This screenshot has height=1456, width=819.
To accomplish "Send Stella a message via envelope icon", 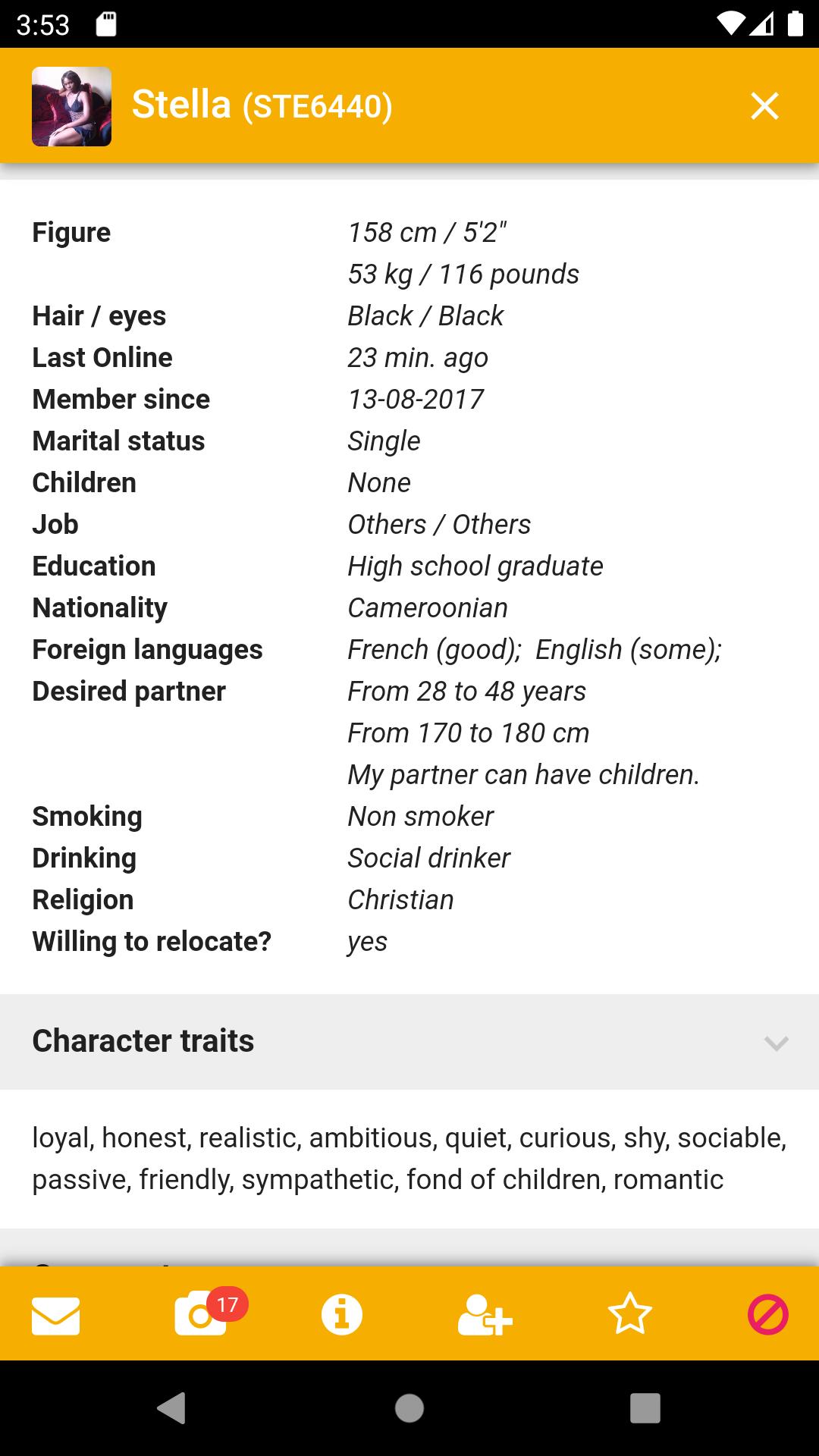I will click(56, 1315).
